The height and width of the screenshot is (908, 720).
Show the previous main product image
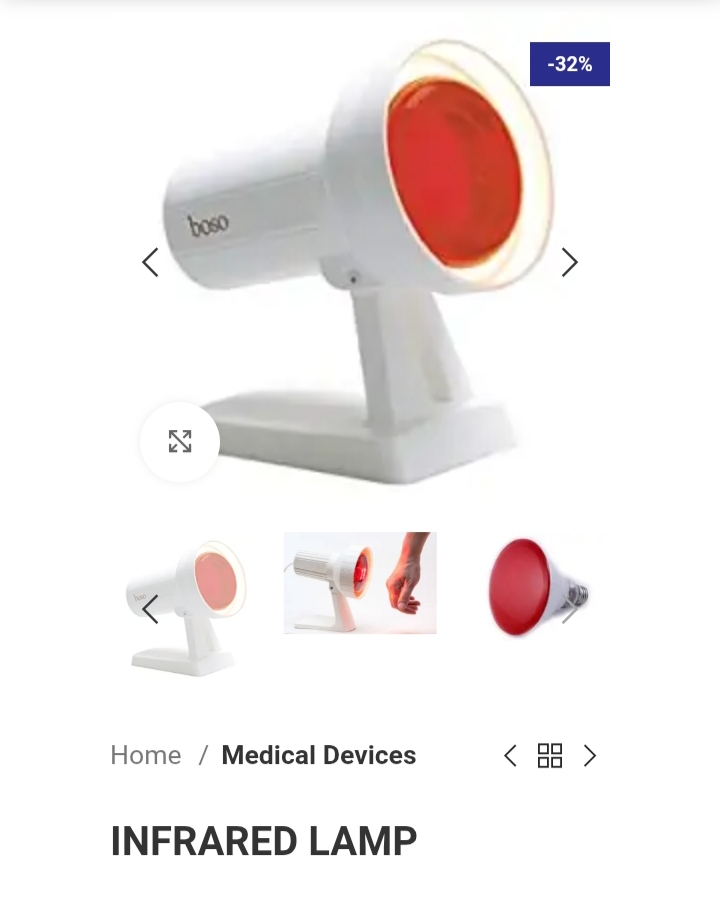click(x=150, y=262)
